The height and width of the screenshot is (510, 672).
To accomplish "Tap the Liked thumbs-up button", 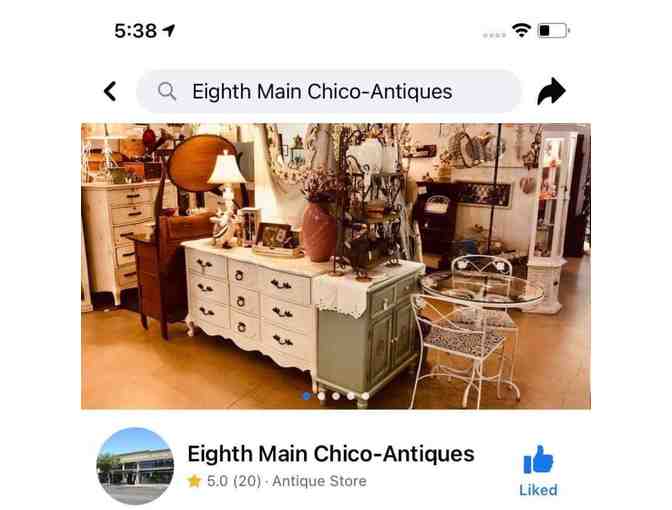I will [x=538, y=470].
